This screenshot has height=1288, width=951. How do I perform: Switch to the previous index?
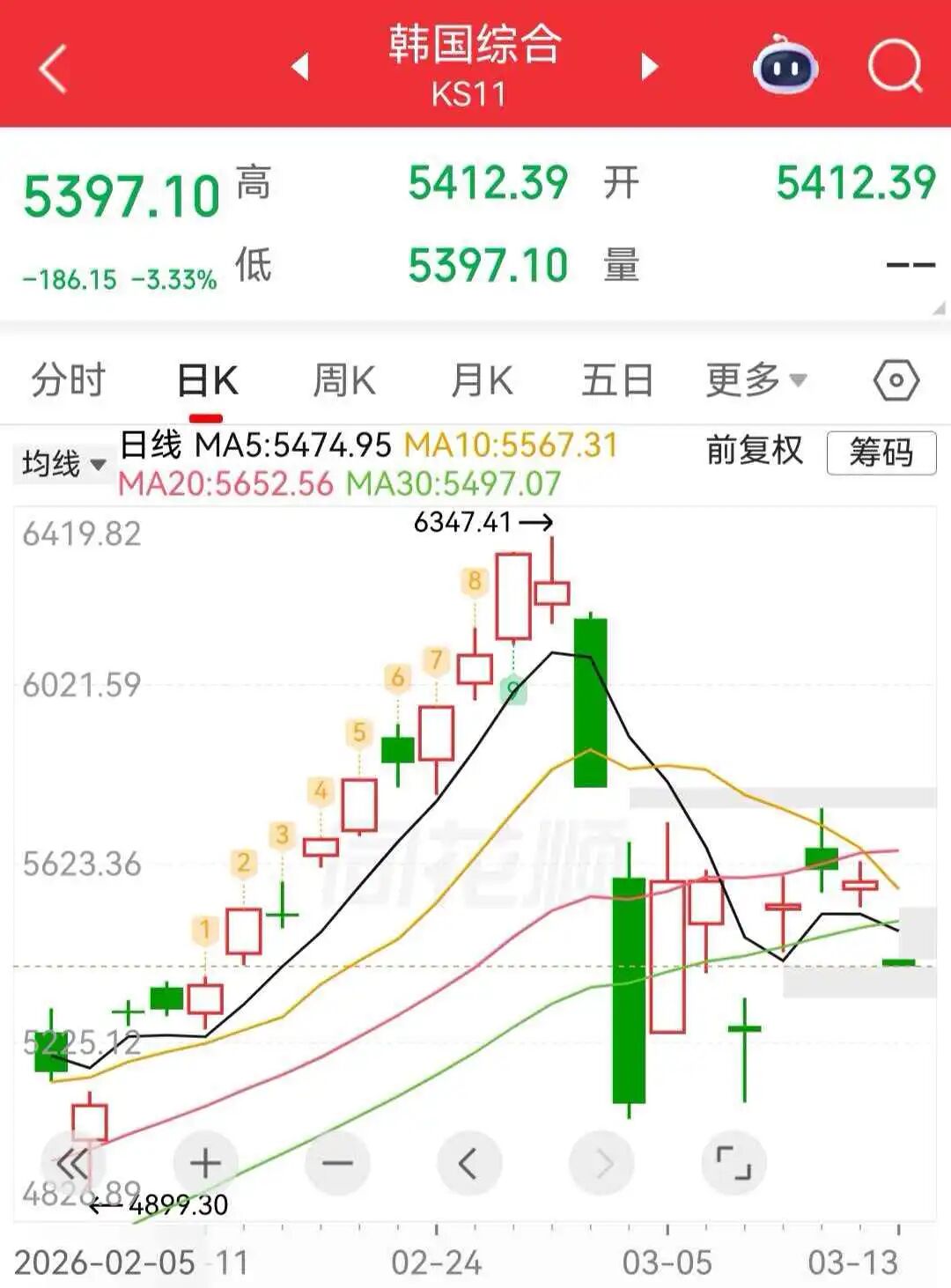(300, 66)
